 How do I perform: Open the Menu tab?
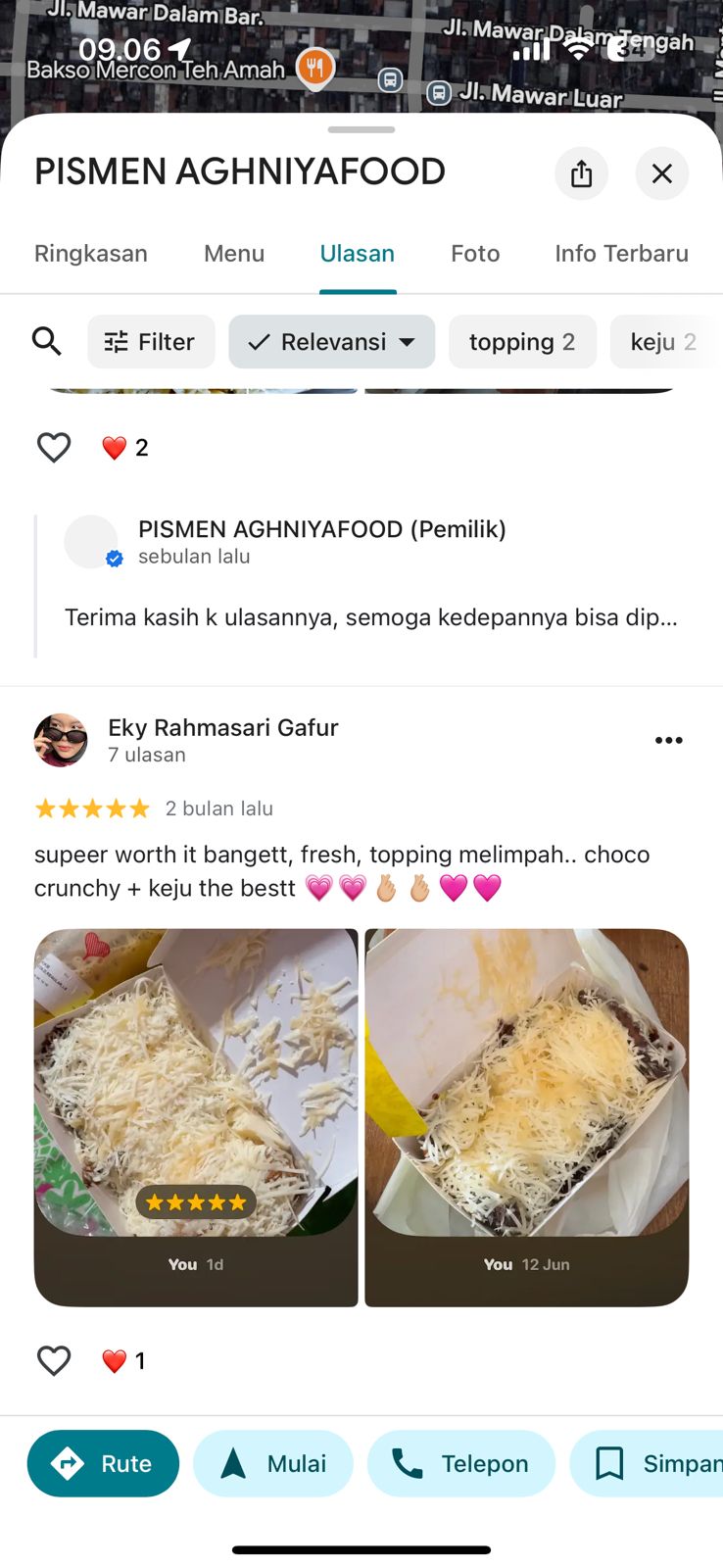(233, 253)
